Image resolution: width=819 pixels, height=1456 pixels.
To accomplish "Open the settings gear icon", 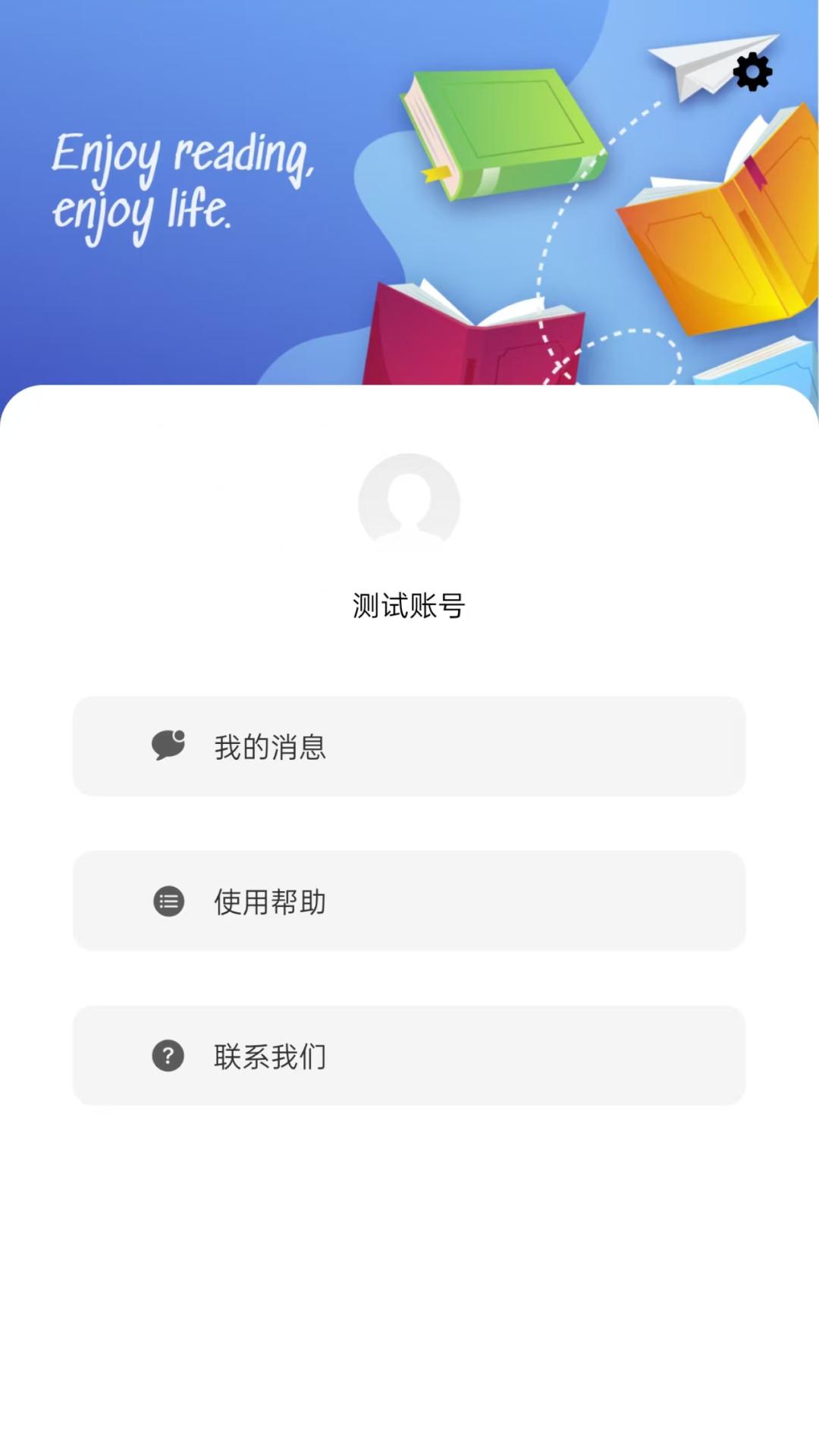I will (x=751, y=72).
